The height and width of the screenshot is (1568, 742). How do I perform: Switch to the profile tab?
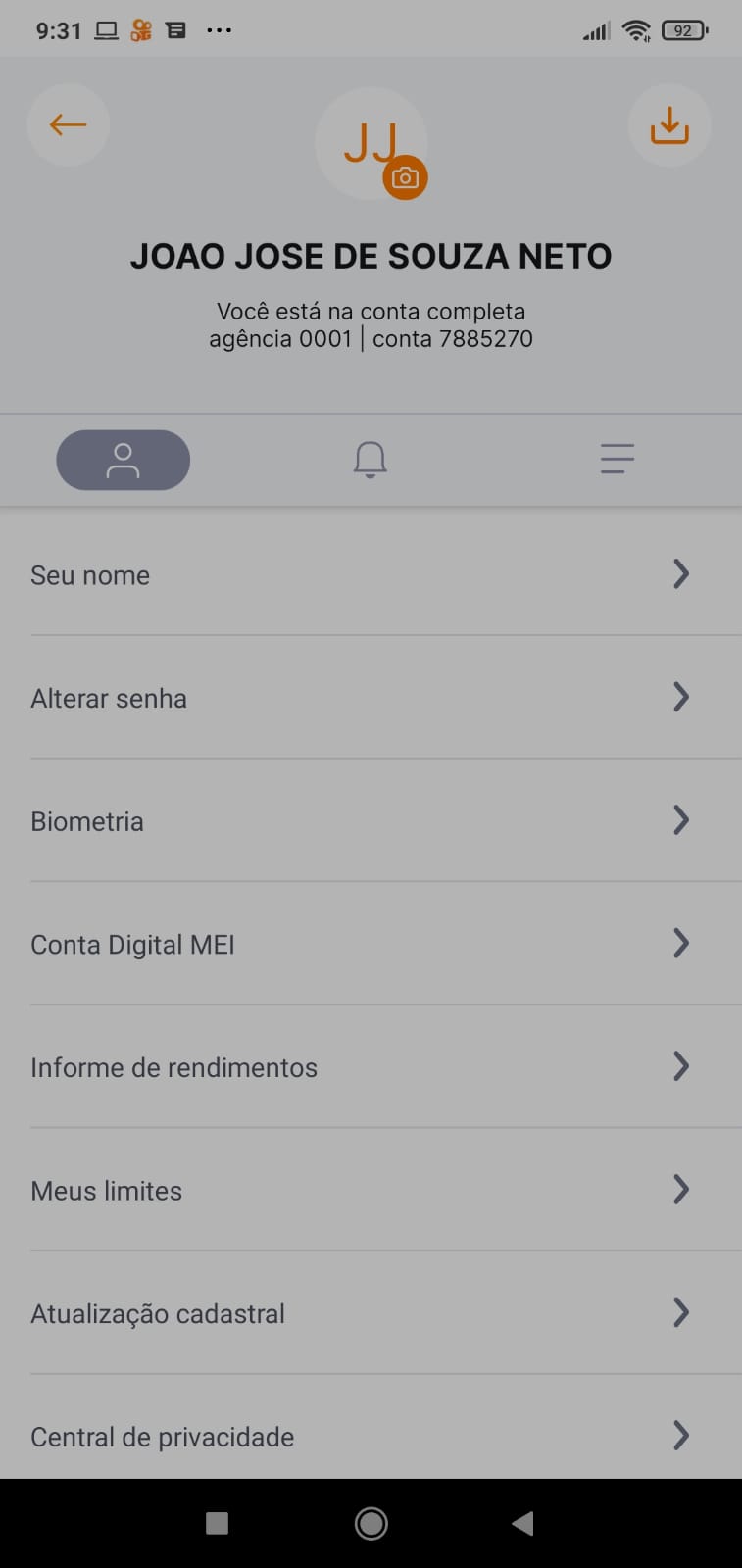124,460
